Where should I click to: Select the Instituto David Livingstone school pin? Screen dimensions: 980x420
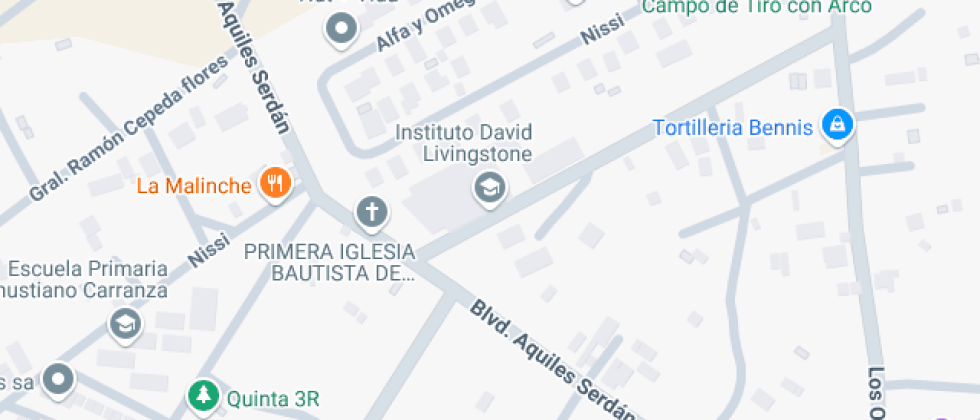coord(489,186)
